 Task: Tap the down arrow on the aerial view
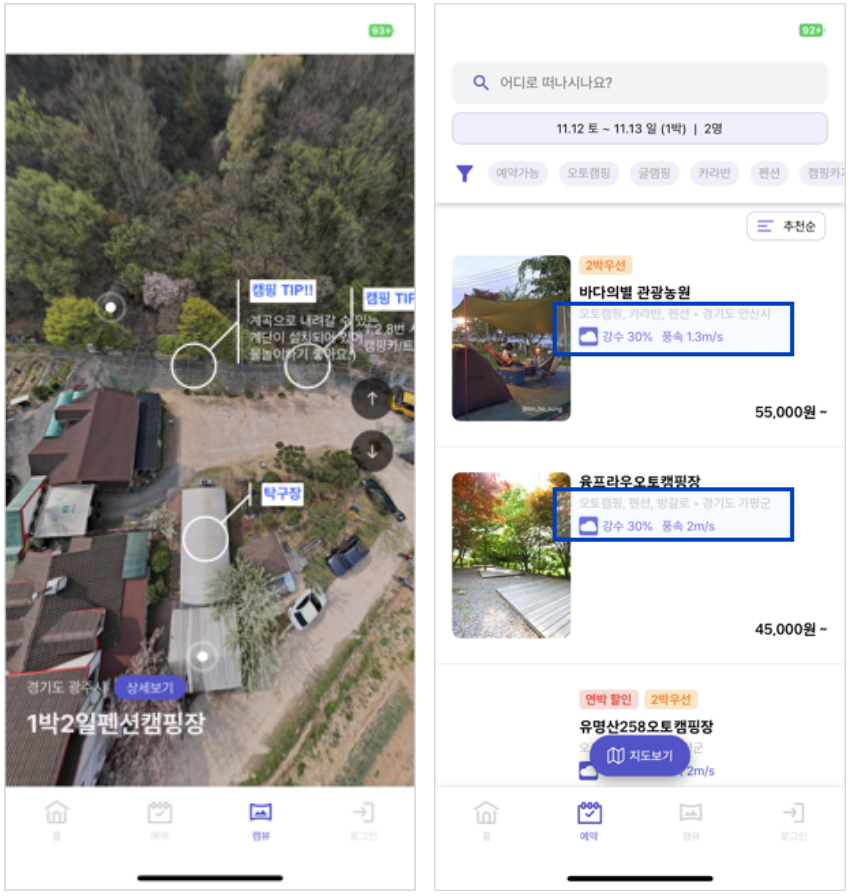(x=372, y=451)
